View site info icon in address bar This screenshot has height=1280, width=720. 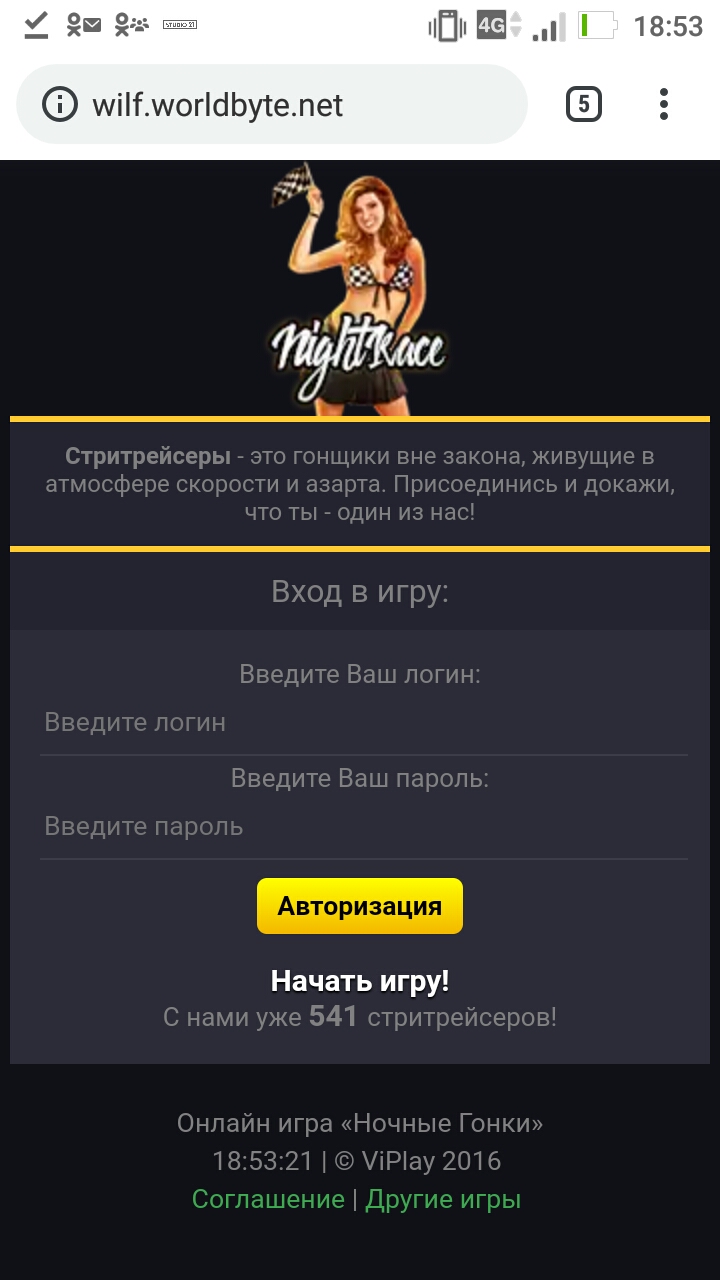(x=60, y=105)
